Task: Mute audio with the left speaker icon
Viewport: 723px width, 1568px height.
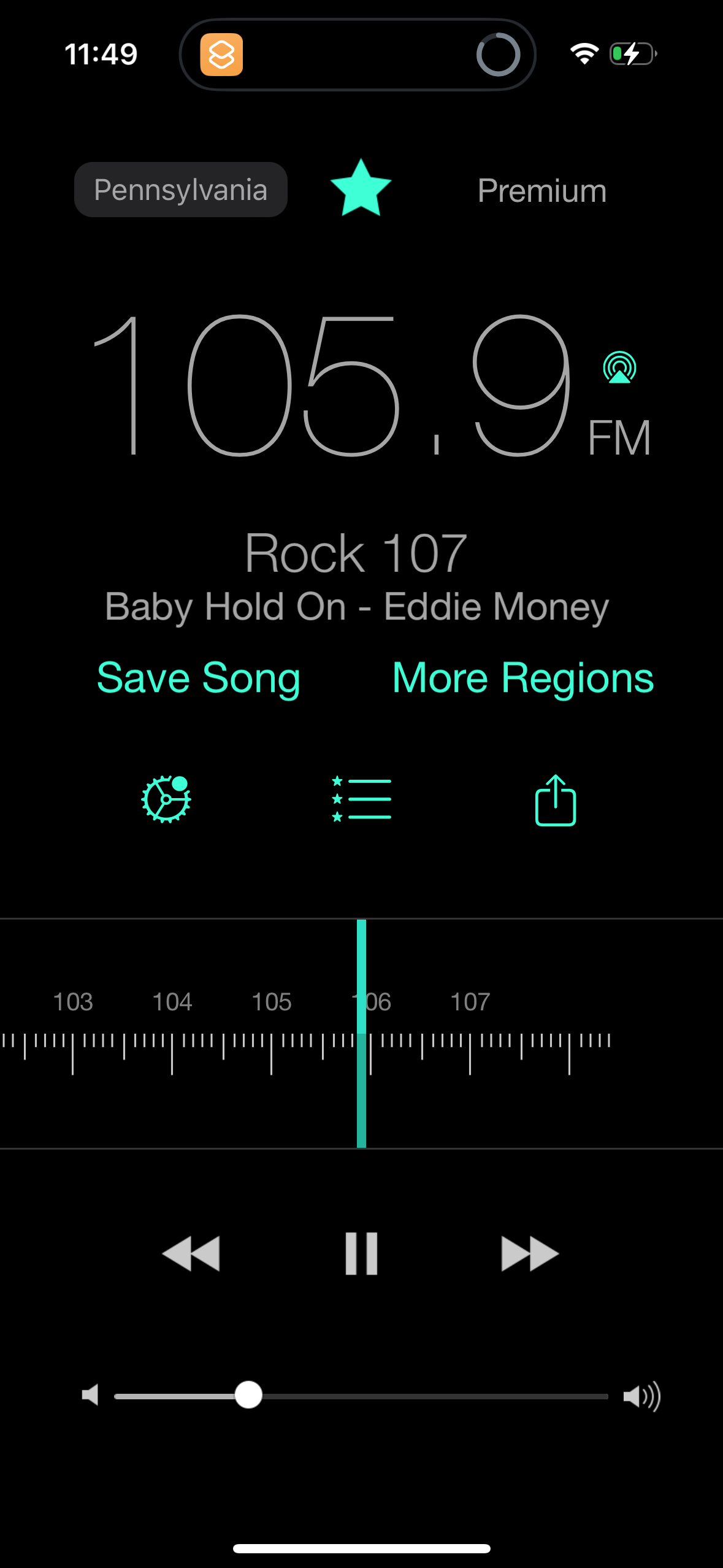Action: point(91,1396)
